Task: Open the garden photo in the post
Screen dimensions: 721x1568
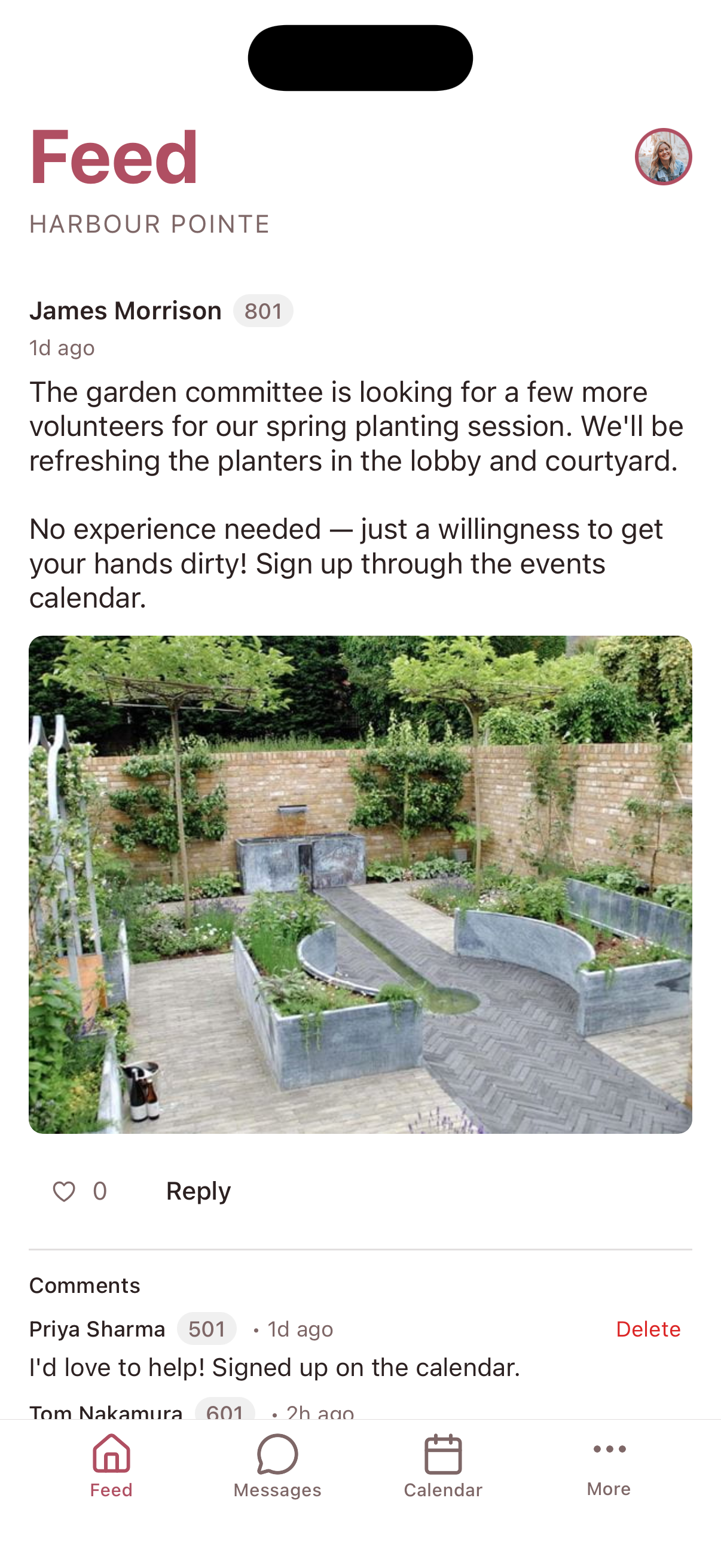Action: tap(360, 884)
